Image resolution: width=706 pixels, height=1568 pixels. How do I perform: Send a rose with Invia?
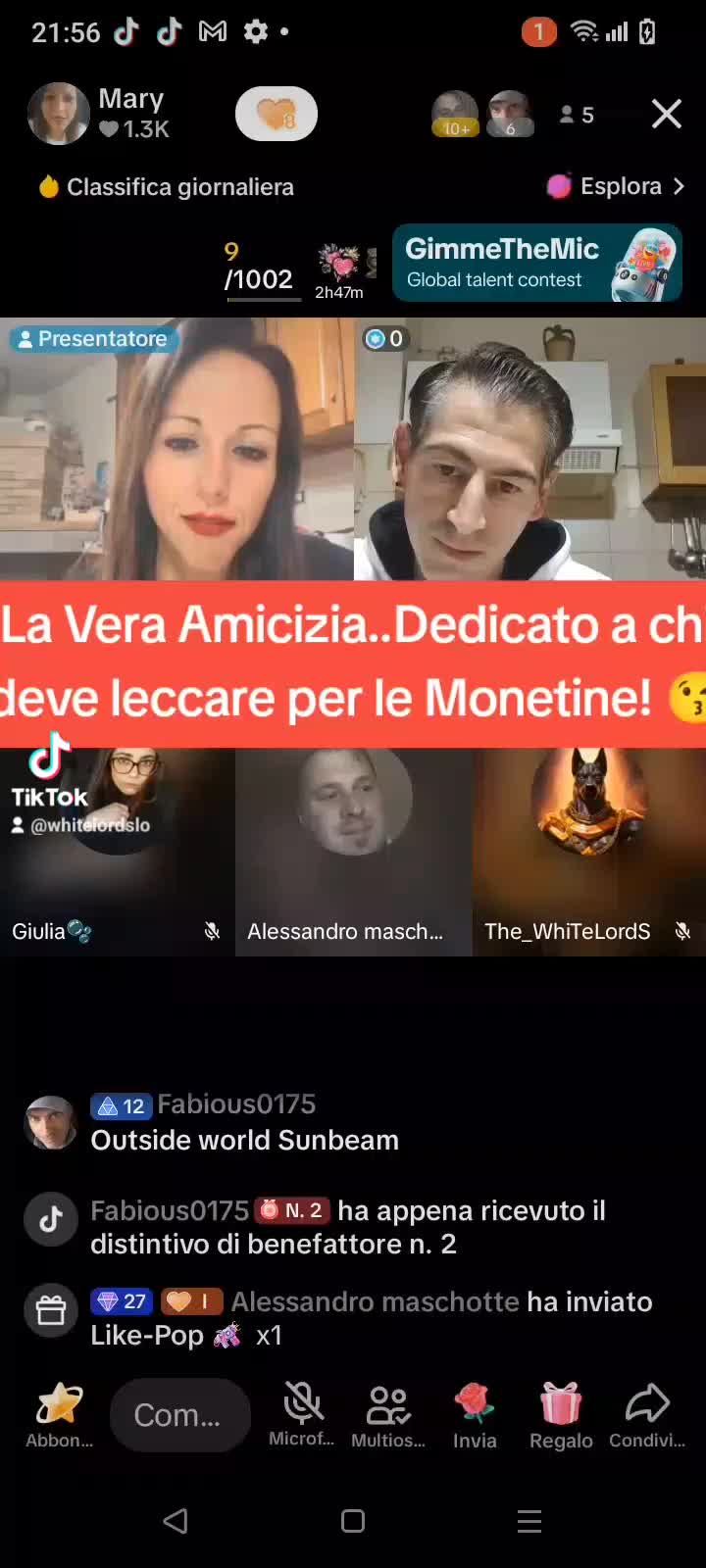475,1416
